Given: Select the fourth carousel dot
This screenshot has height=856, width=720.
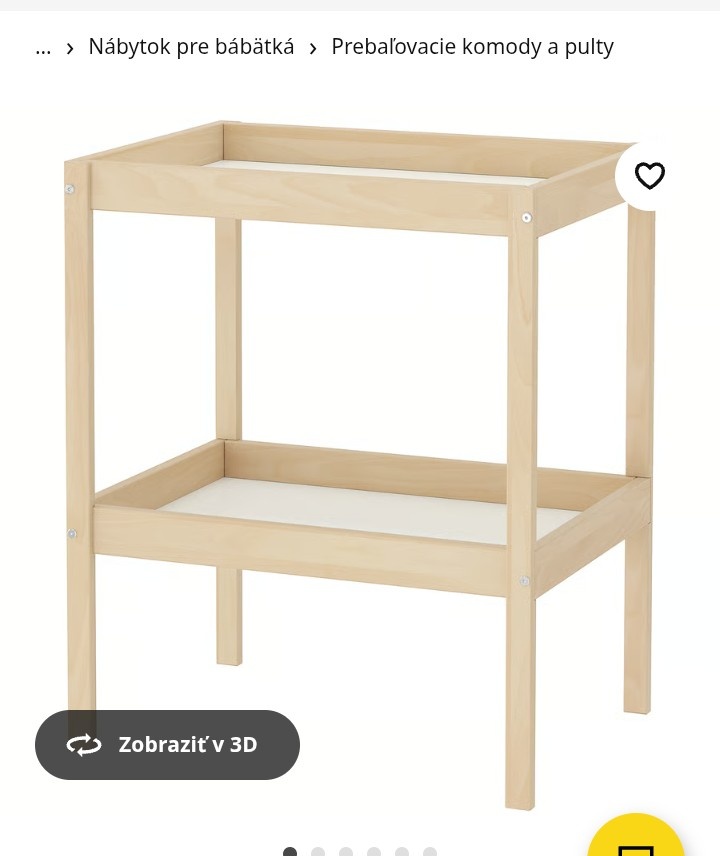Looking at the screenshot, I should 374,851.
